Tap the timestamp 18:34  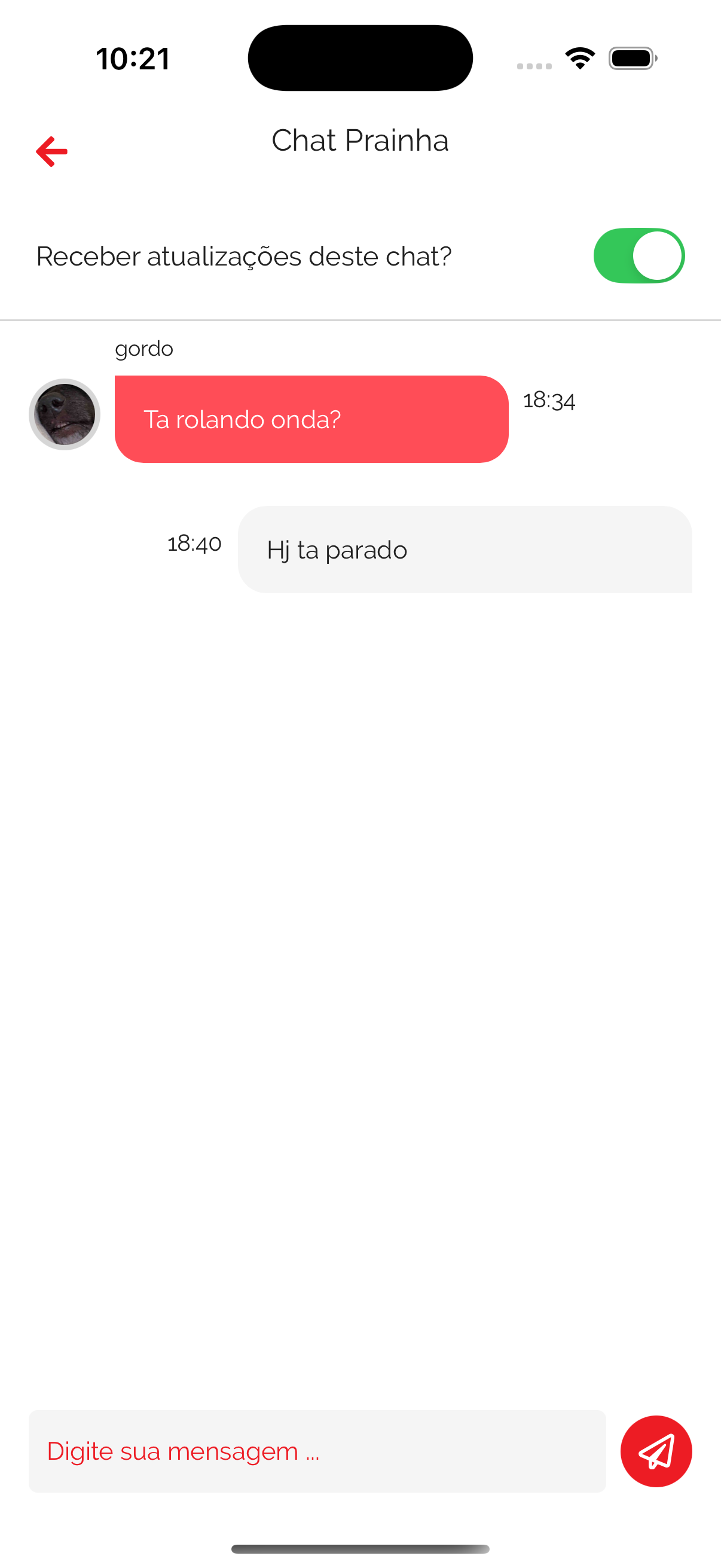click(550, 400)
